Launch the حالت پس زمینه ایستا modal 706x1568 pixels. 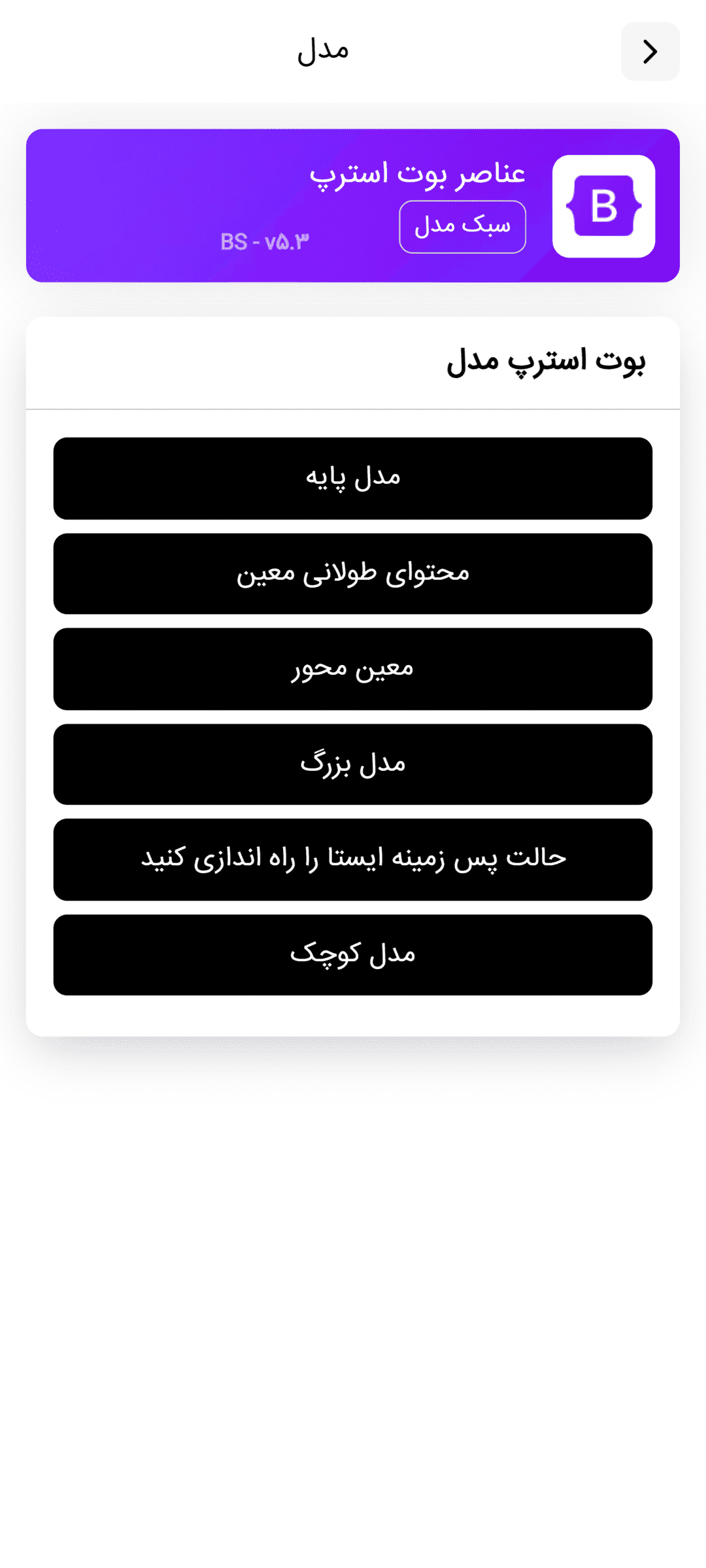coord(353,859)
